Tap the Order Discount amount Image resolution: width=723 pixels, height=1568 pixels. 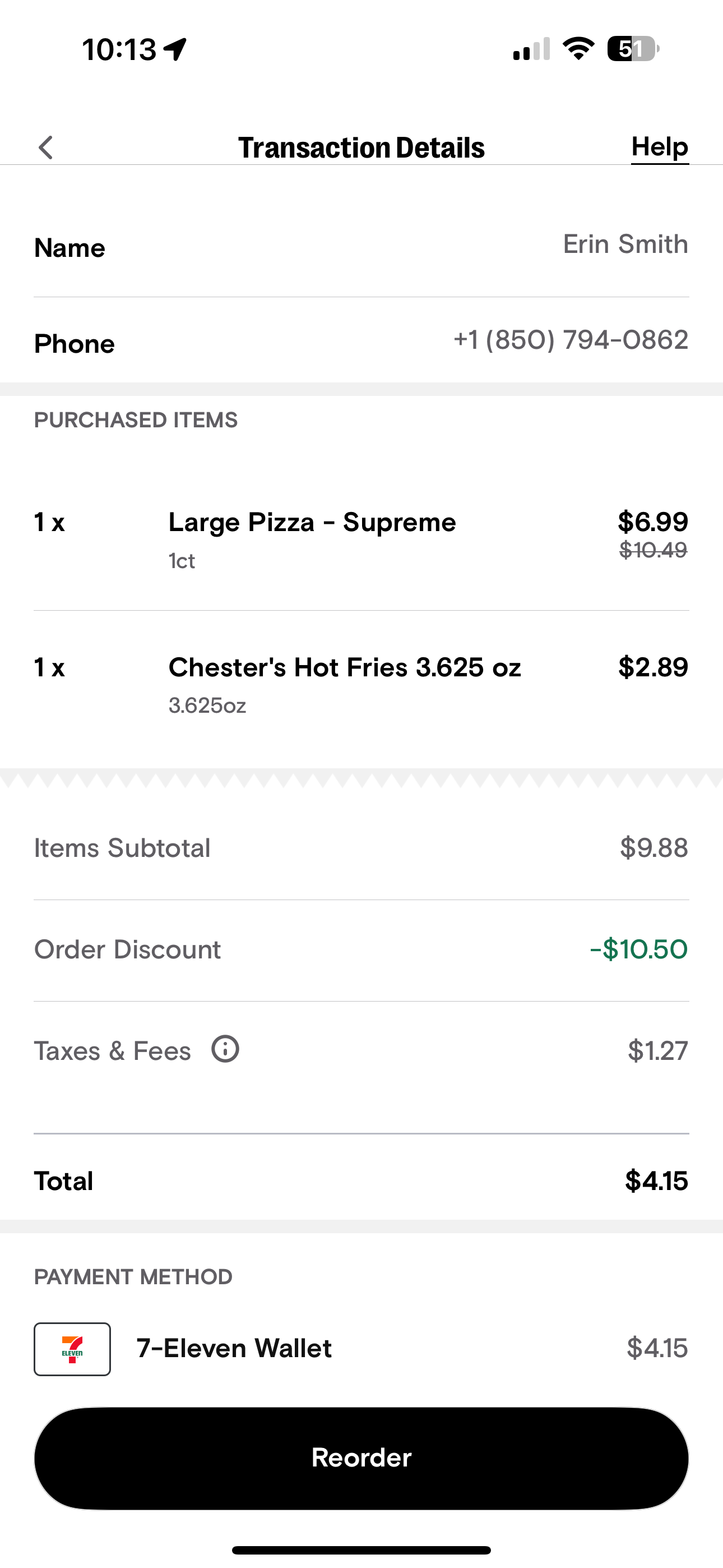pyautogui.click(x=638, y=948)
